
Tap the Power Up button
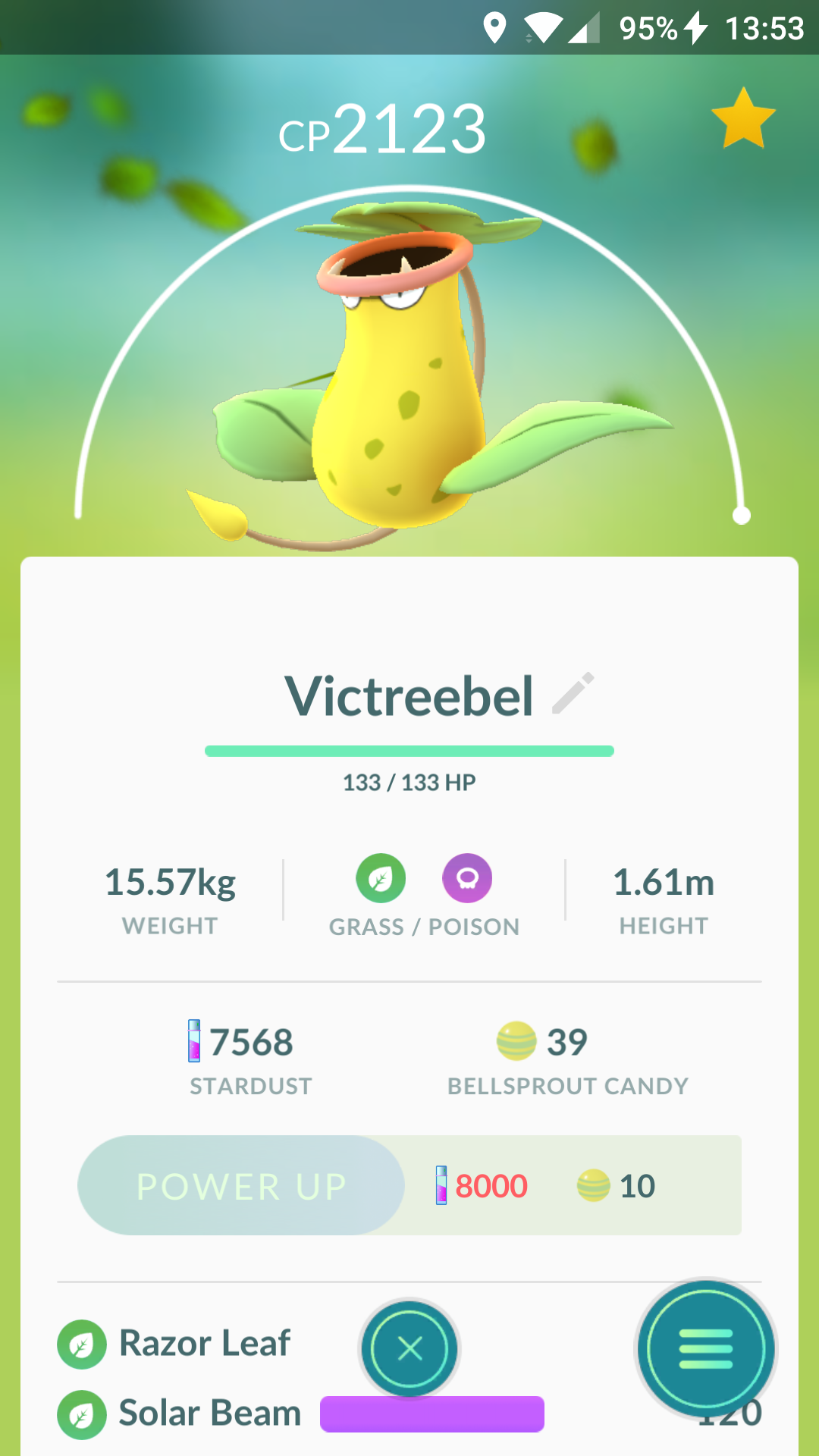pyautogui.click(x=241, y=1185)
